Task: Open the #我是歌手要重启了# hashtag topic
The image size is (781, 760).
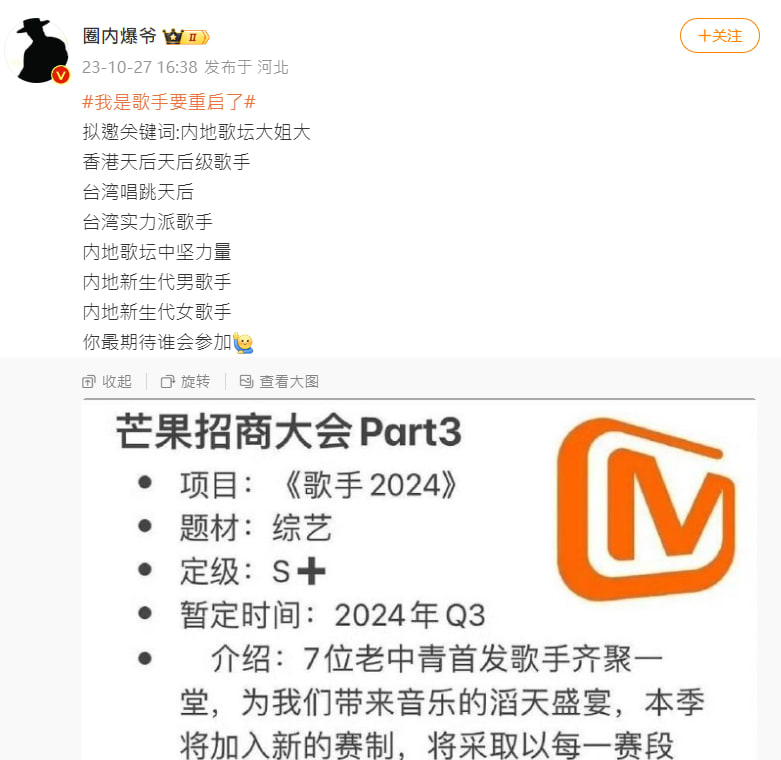Action: 169,102
